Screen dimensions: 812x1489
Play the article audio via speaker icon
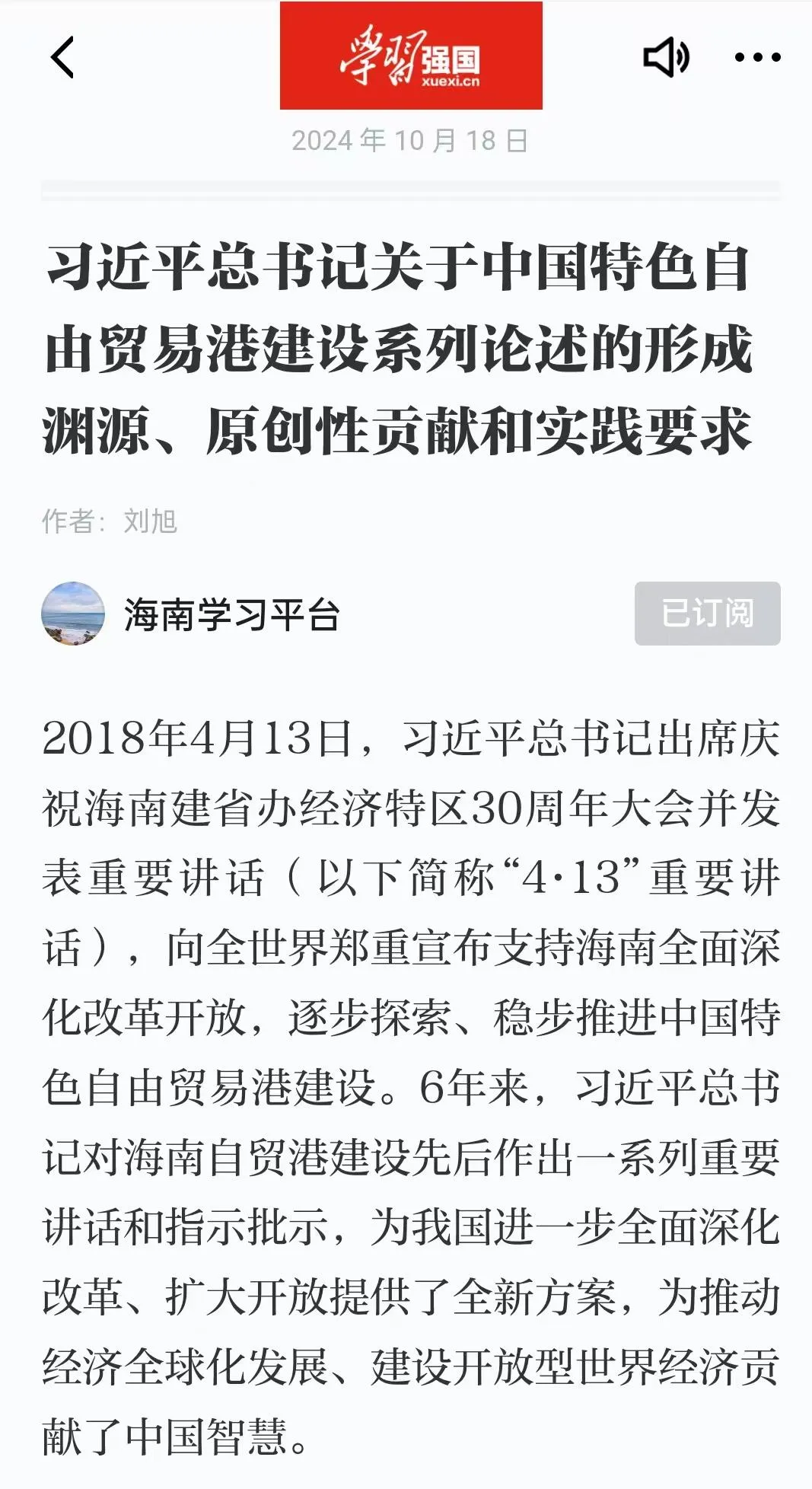pyautogui.click(x=666, y=57)
